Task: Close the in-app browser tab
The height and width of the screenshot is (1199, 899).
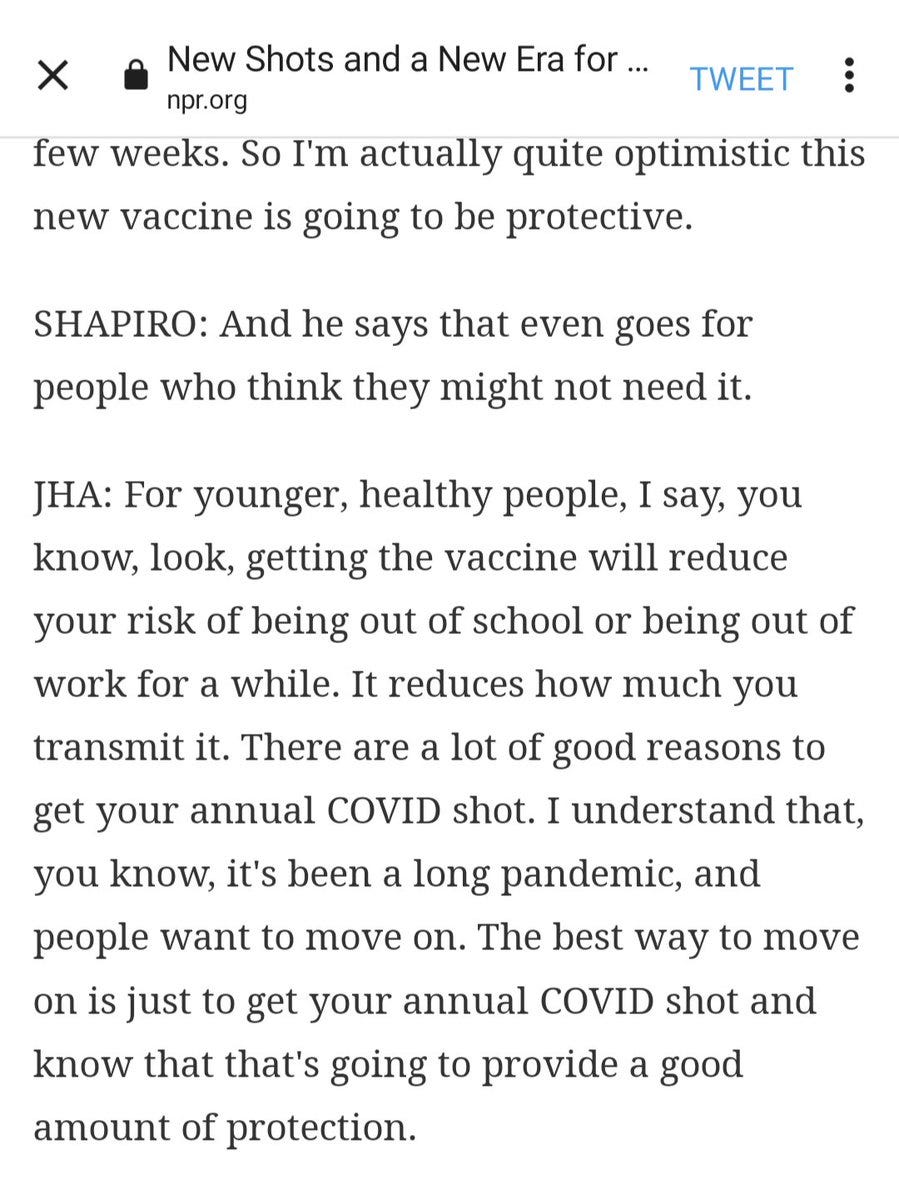Action: (x=52, y=77)
